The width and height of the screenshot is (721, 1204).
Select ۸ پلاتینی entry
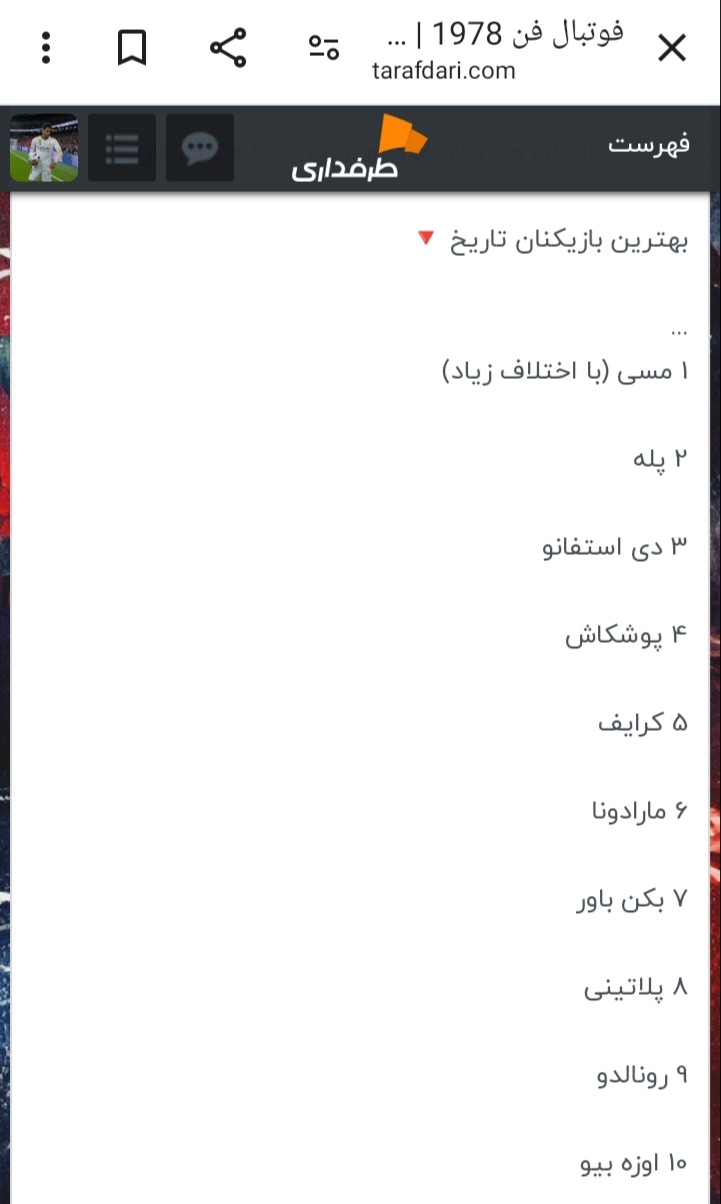636,987
